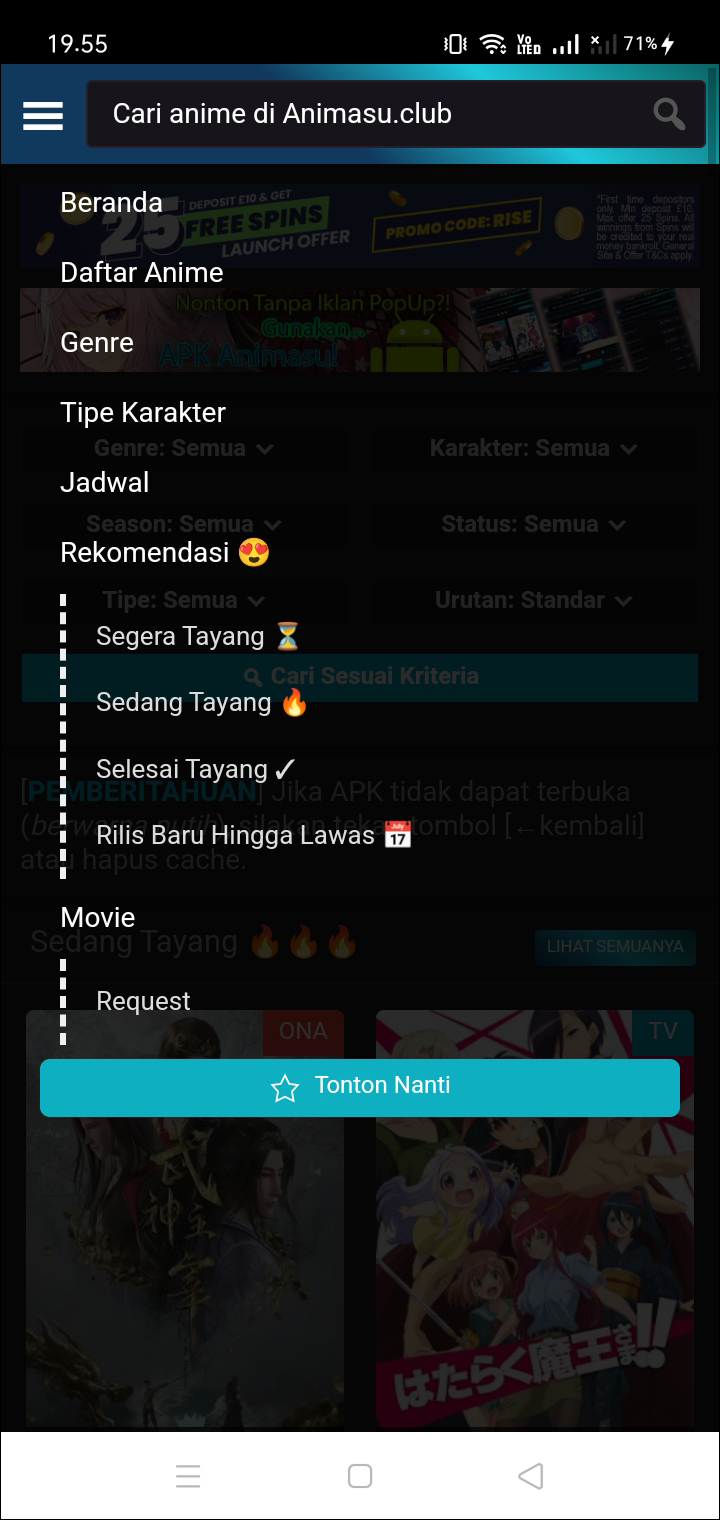Viewport: 720px width, 1520px height.
Task: Tap the magnifier search icon
Action: click(x=668, y=114)
